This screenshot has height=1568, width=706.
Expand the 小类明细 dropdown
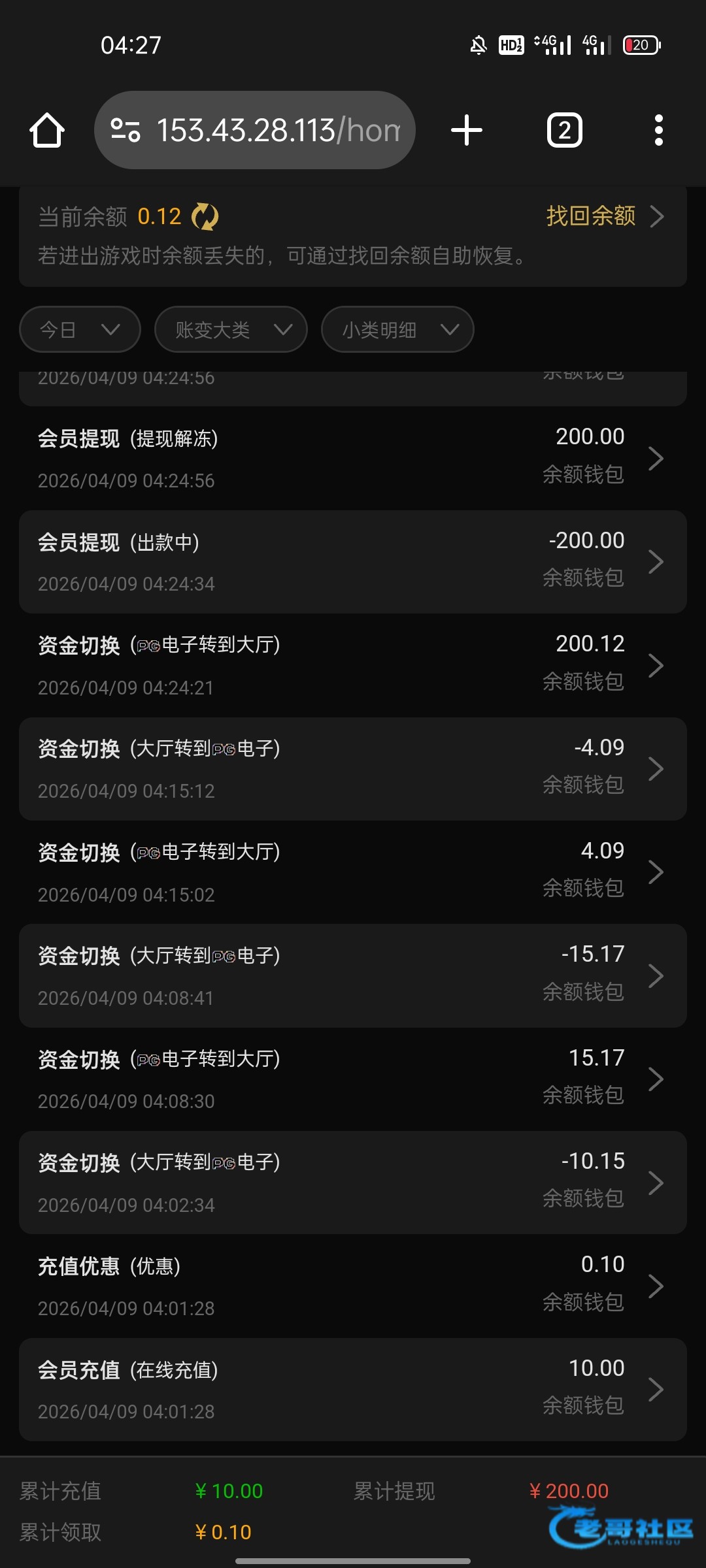click(397, 329)
